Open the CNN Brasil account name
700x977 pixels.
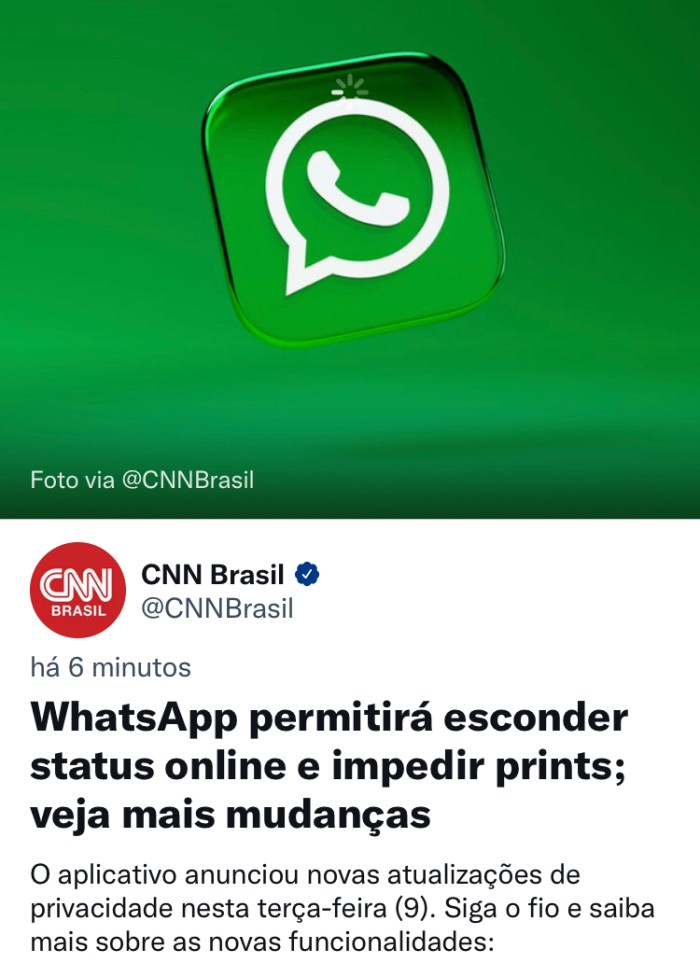214,575
